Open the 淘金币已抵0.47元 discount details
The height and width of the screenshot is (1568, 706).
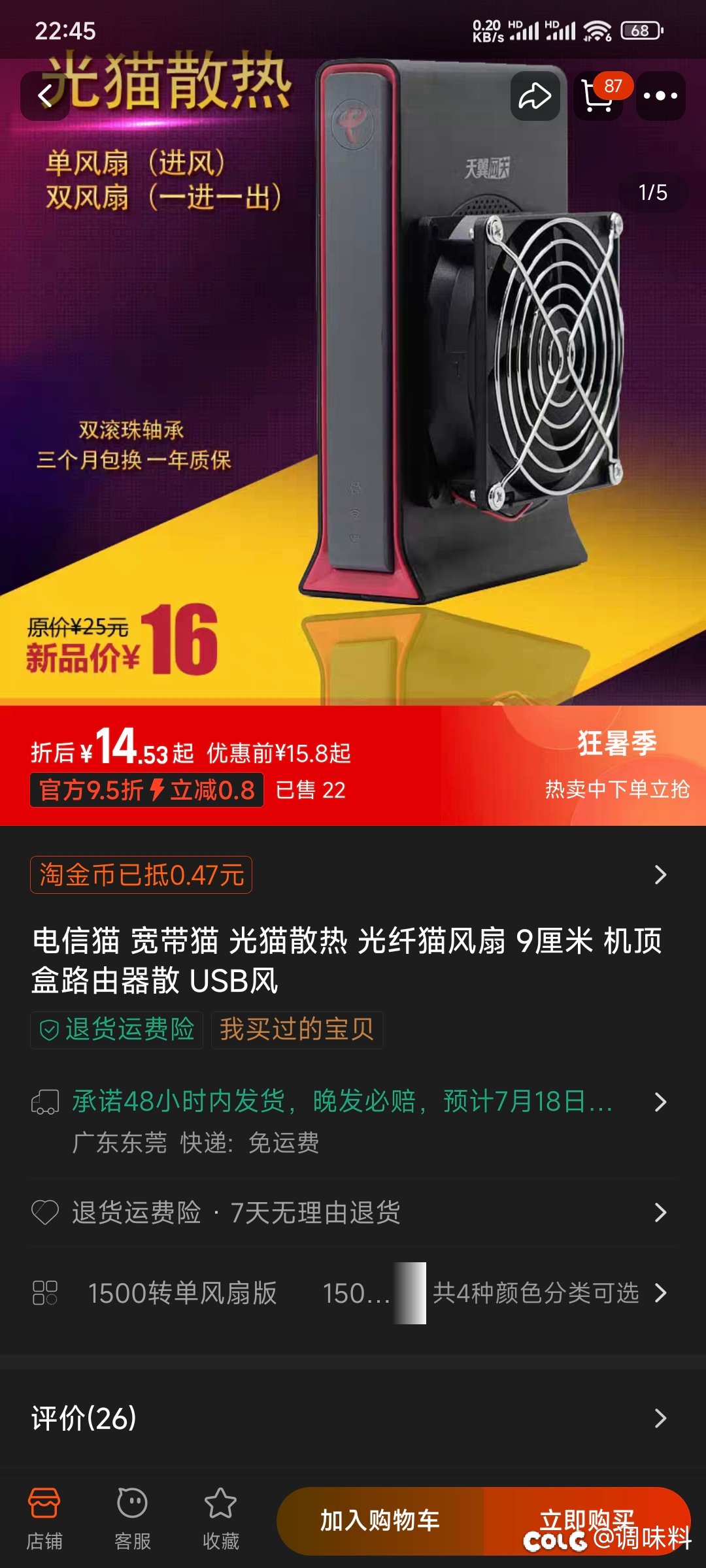click(141, 875)
